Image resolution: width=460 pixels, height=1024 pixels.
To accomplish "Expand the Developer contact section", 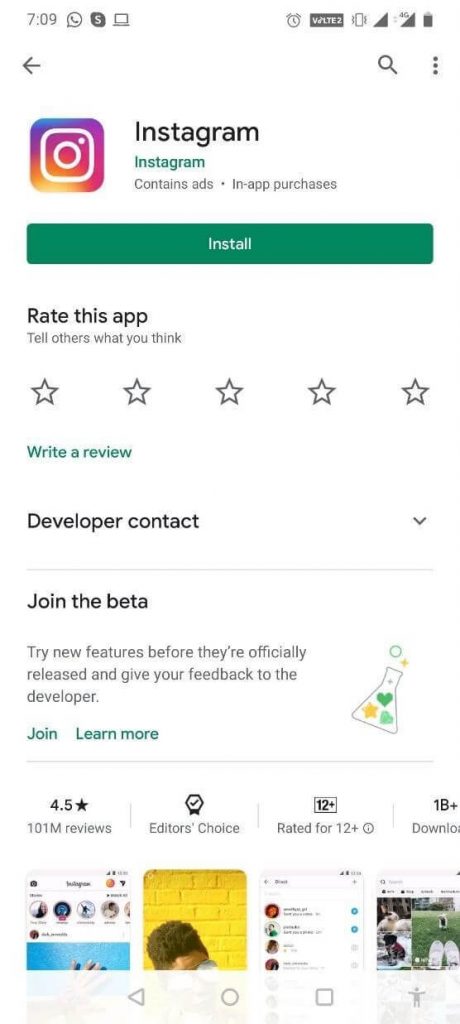I will 229,521.
